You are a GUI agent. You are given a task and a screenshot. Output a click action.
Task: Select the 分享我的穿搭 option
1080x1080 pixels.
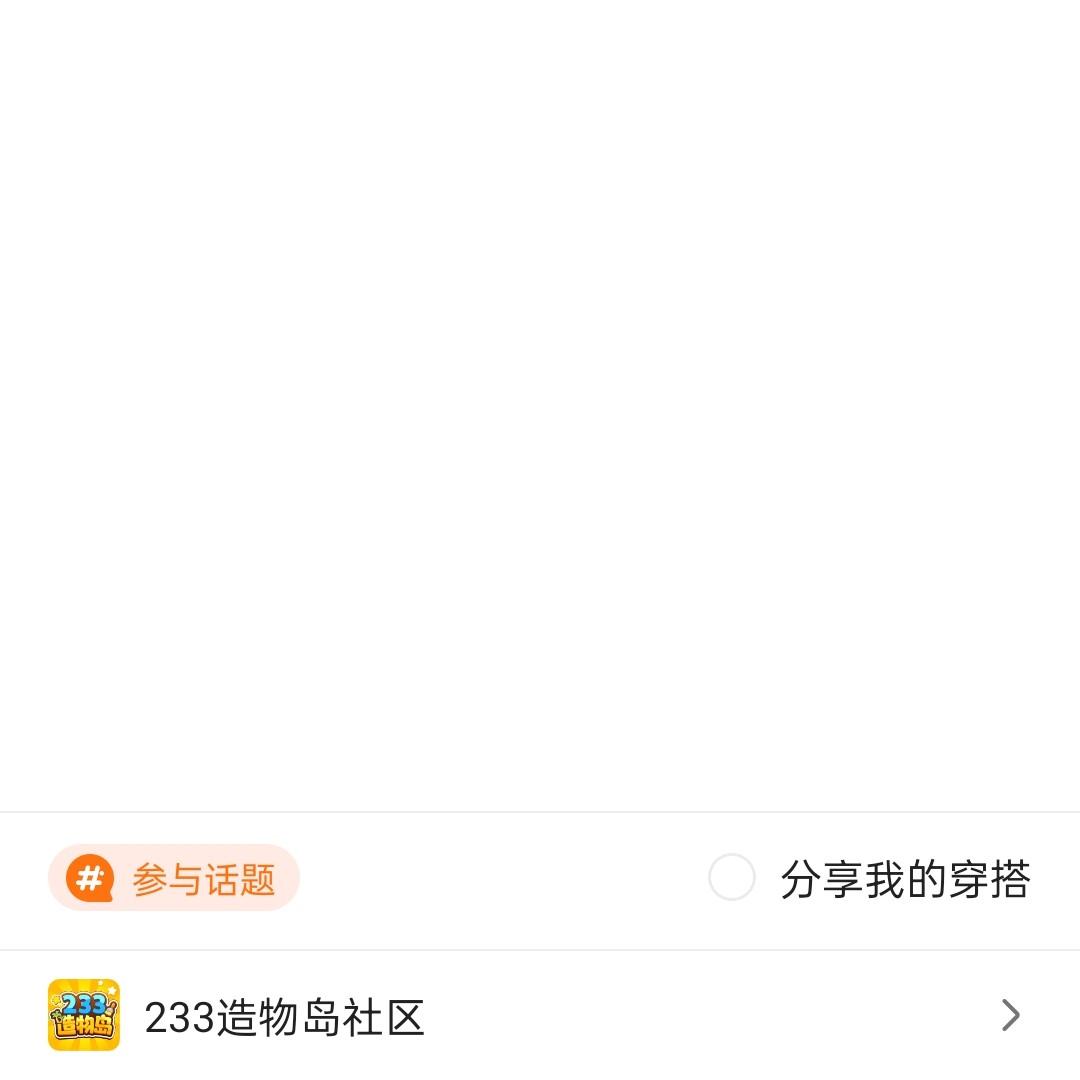[x=732, y=878]
